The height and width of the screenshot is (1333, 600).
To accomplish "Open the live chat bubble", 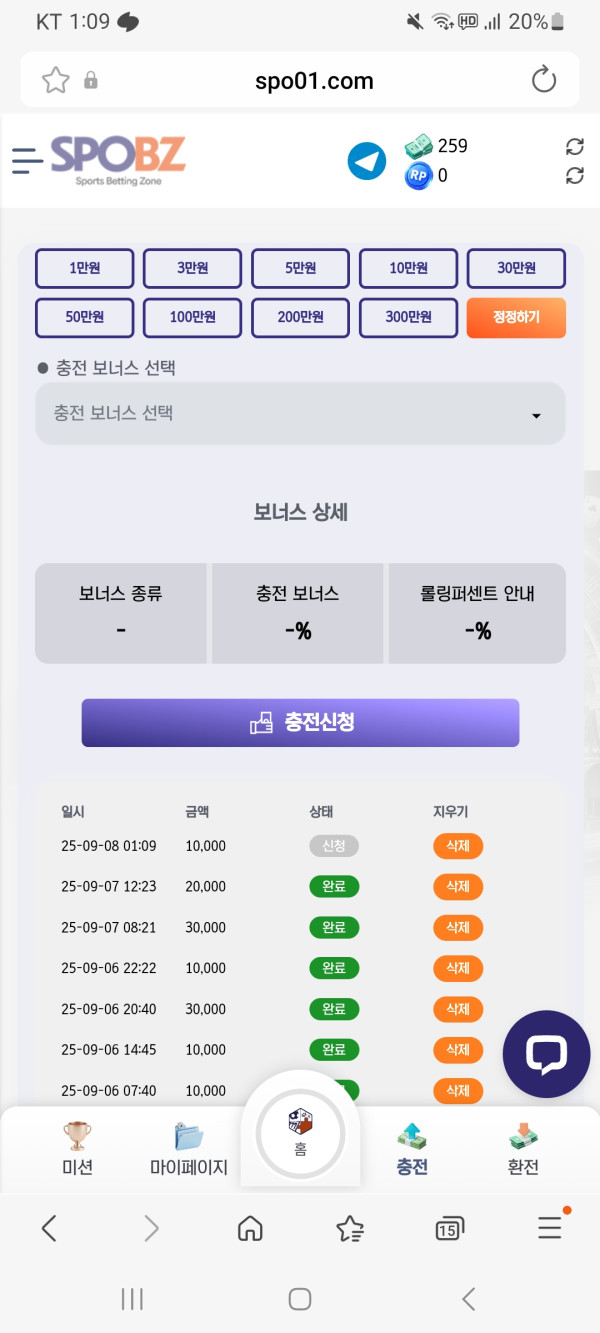I will tap(546, 1054).
